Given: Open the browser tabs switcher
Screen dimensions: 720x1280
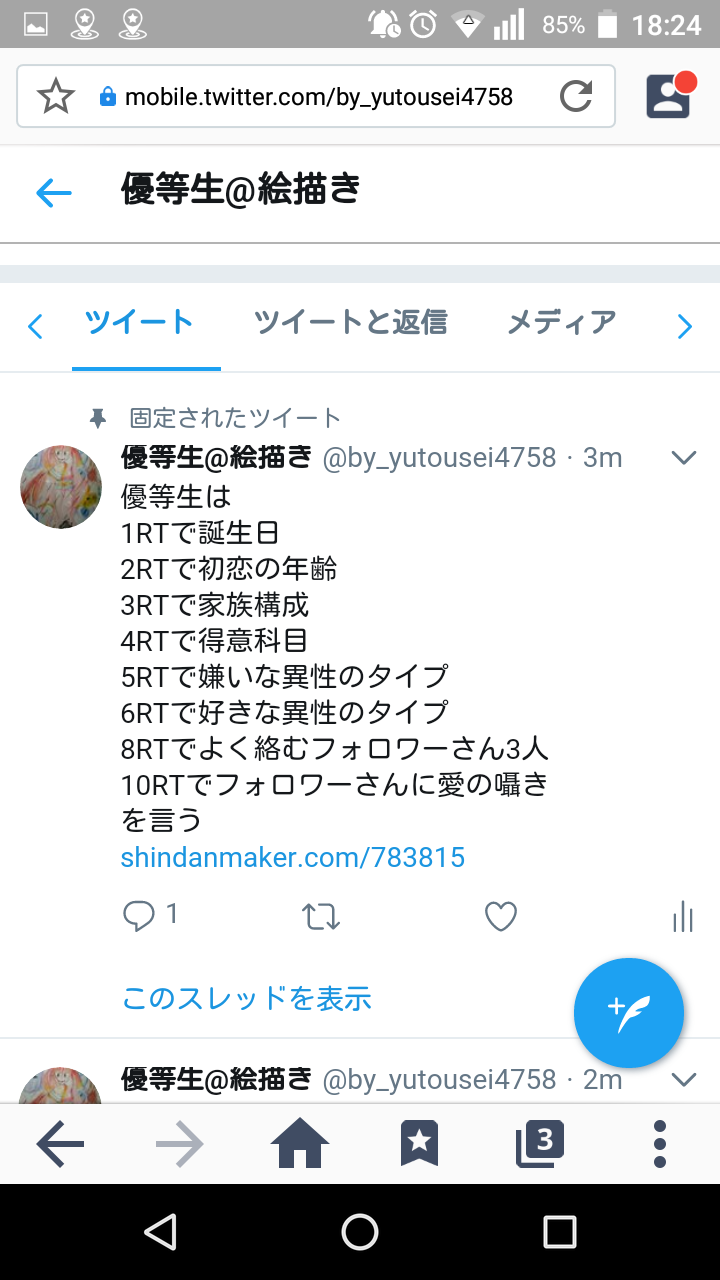Looking at the screenshot, I should [x=540, y=1144].
